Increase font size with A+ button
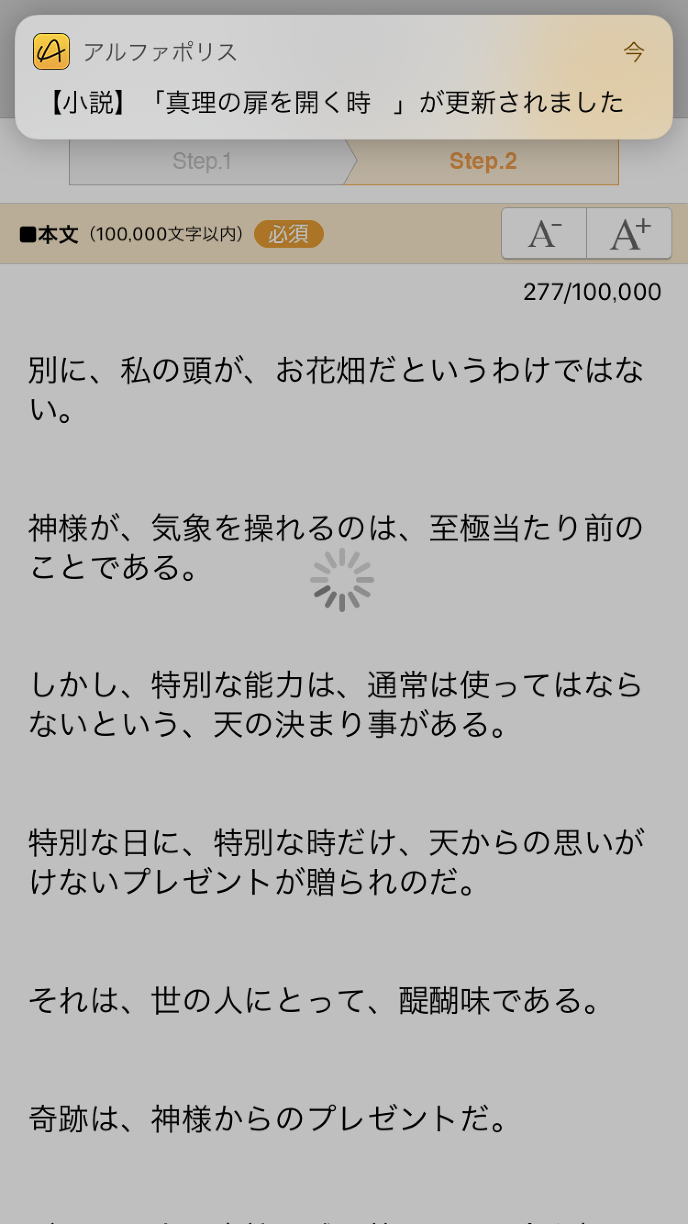Image resolution: width=688 pixels, height=1224 pixels. pyautogui.click(x=629, y=234)
